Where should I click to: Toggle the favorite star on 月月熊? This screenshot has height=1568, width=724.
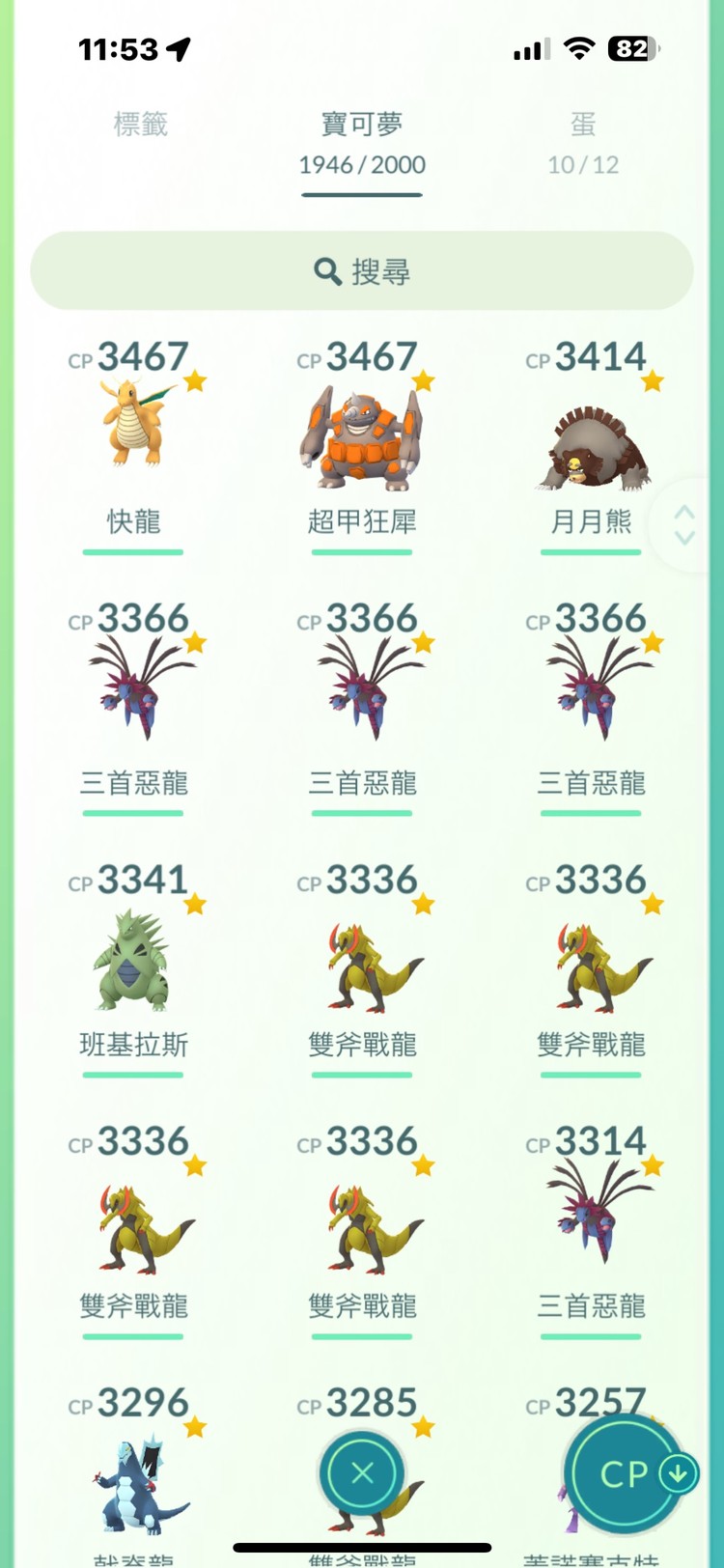652,379
